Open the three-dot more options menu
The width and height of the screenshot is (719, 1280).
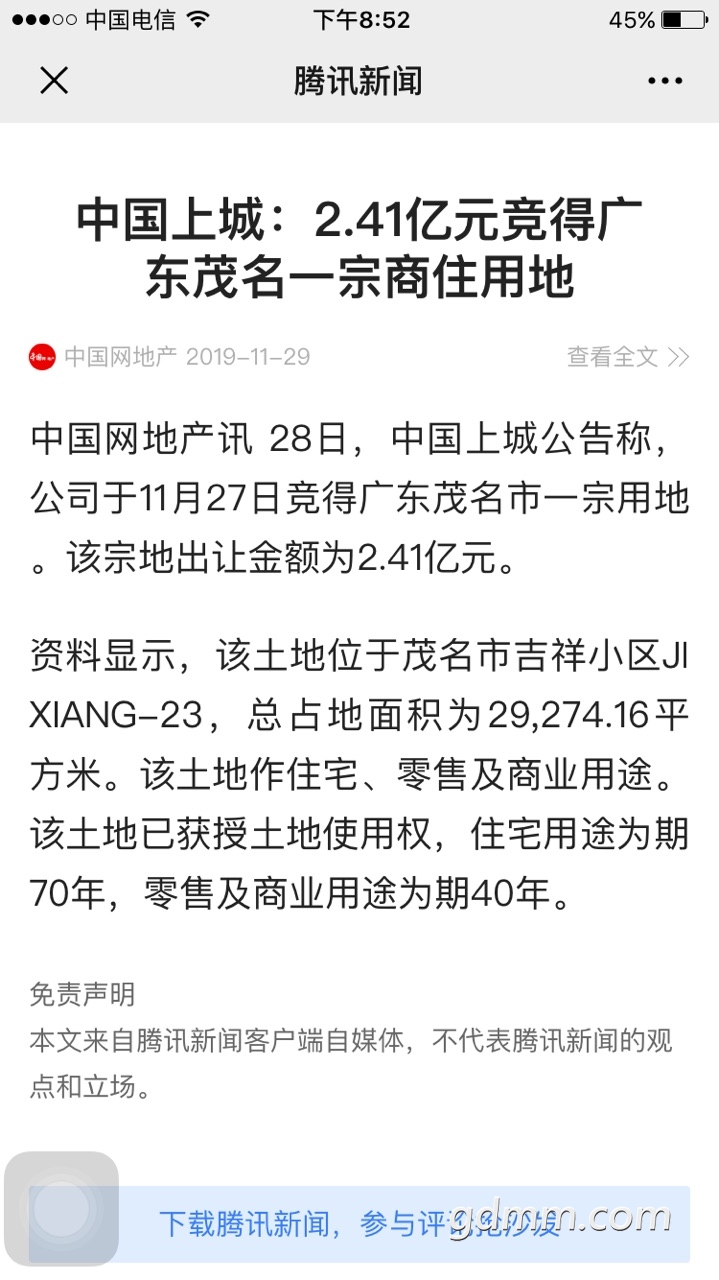pyautogui.click(x=665, y=81)
